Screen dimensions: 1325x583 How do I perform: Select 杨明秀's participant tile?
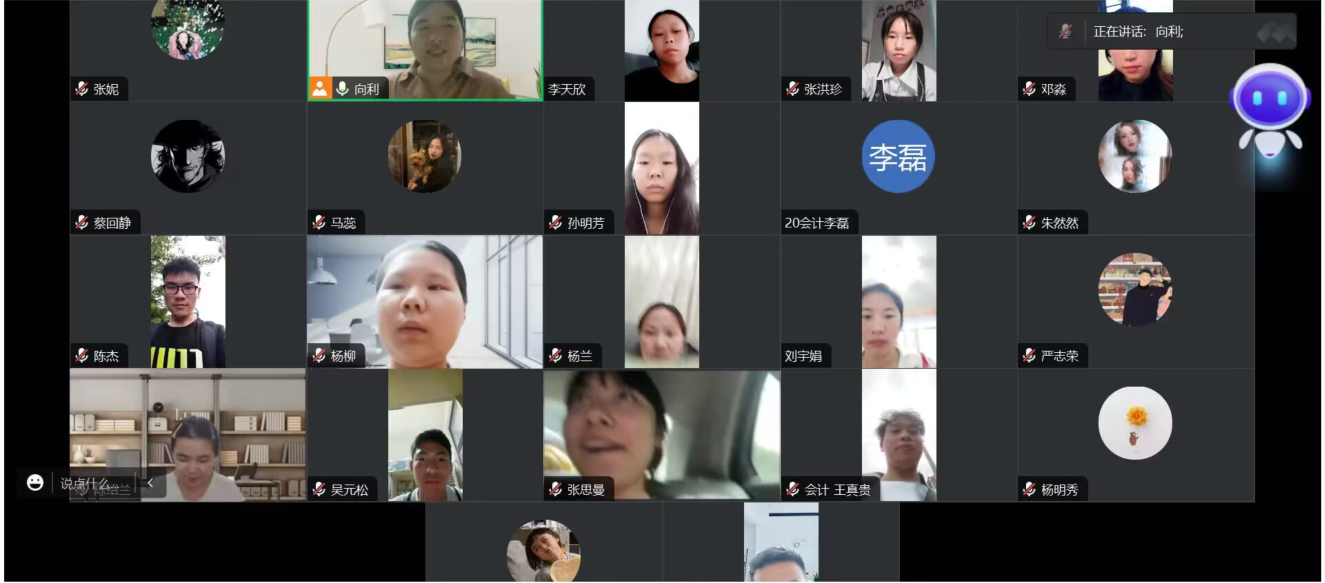(x=1135, y=434)
